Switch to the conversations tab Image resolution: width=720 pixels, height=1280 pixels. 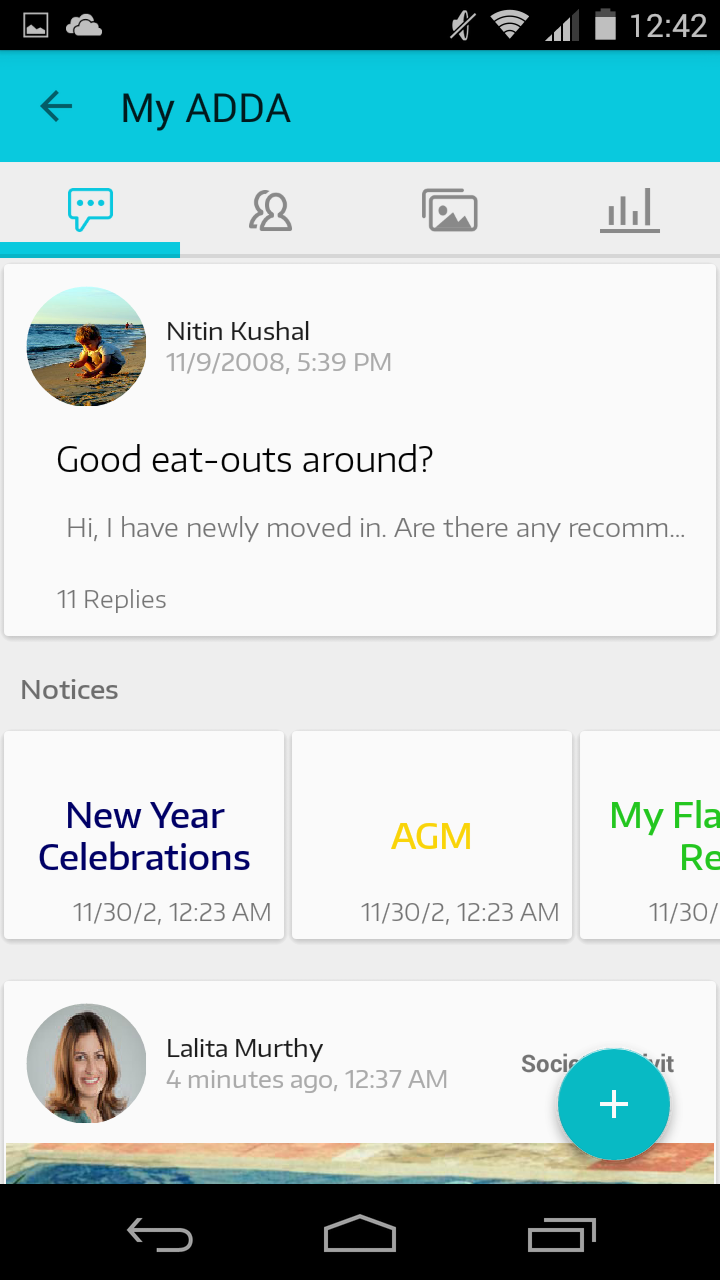coord(90,210)
